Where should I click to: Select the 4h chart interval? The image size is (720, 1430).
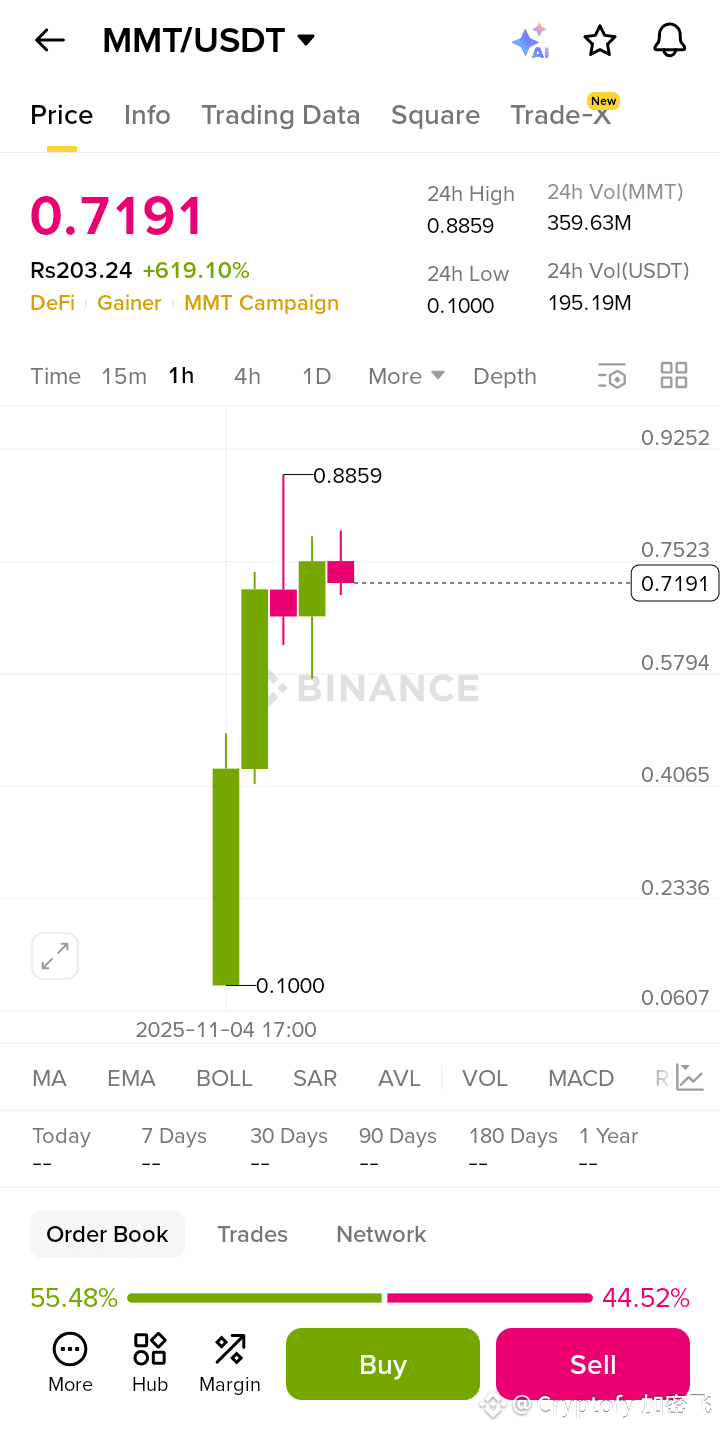tap(247, 376)
